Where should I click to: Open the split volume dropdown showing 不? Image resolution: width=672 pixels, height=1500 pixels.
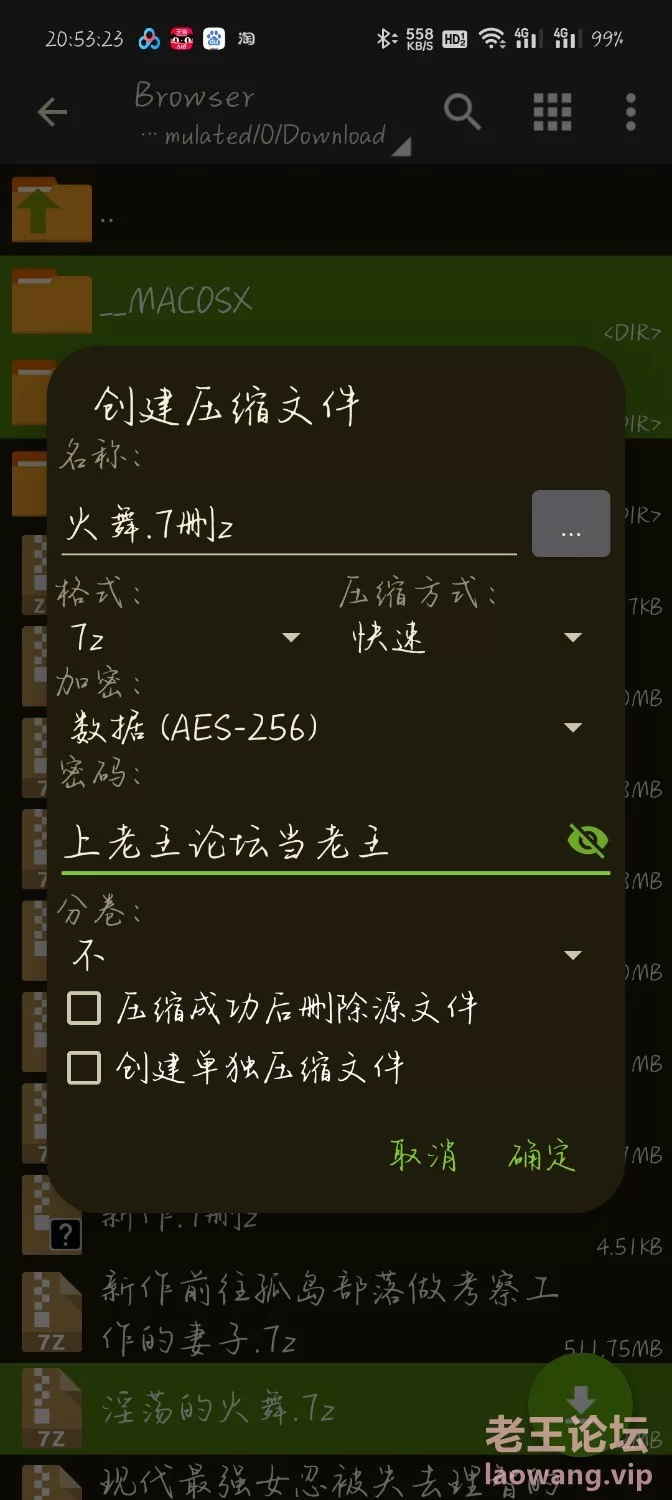point(326,955)
